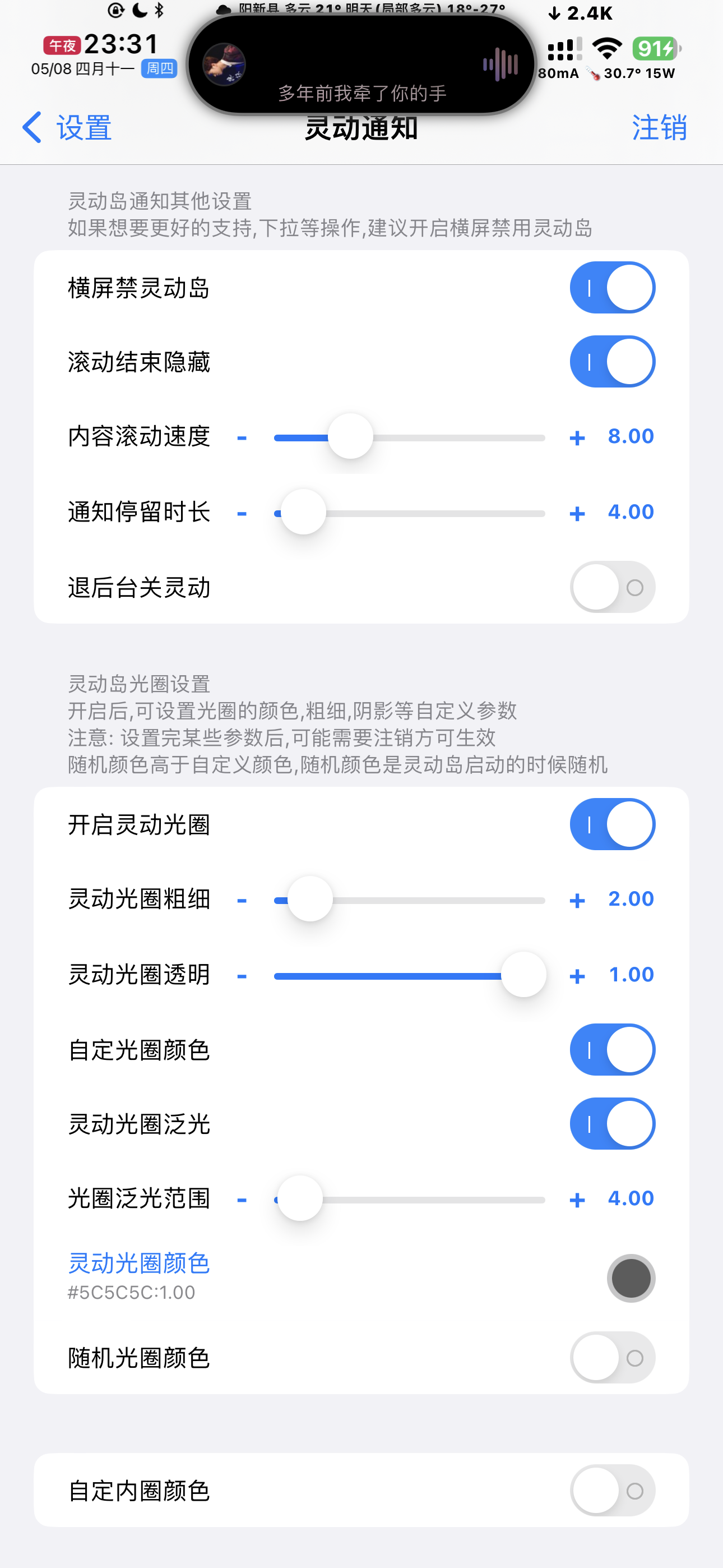Enable 退后台关灵动
723x1568 pixels.
point(612,587)
